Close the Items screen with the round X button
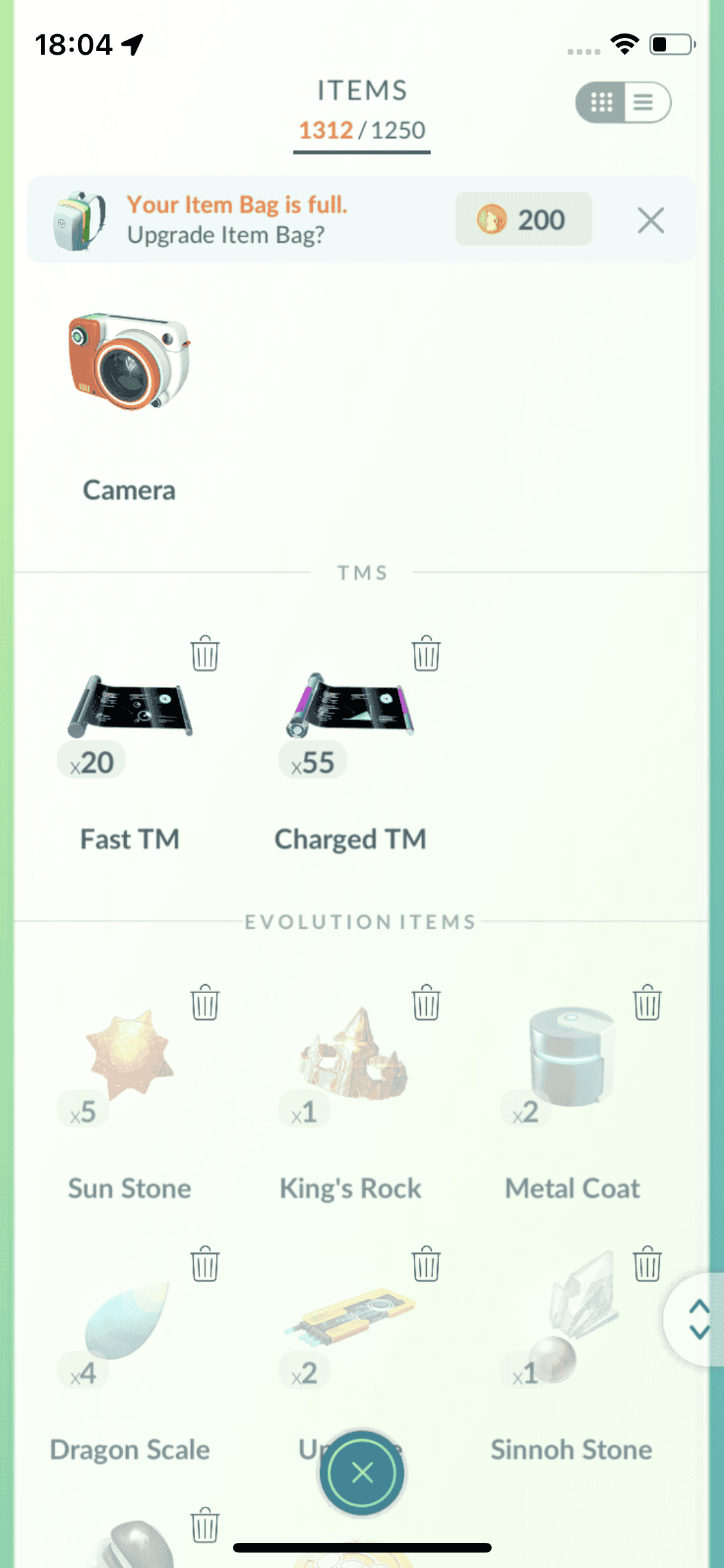Image resolution: width=724 pixels, height=1568 pixels. 362,1472
